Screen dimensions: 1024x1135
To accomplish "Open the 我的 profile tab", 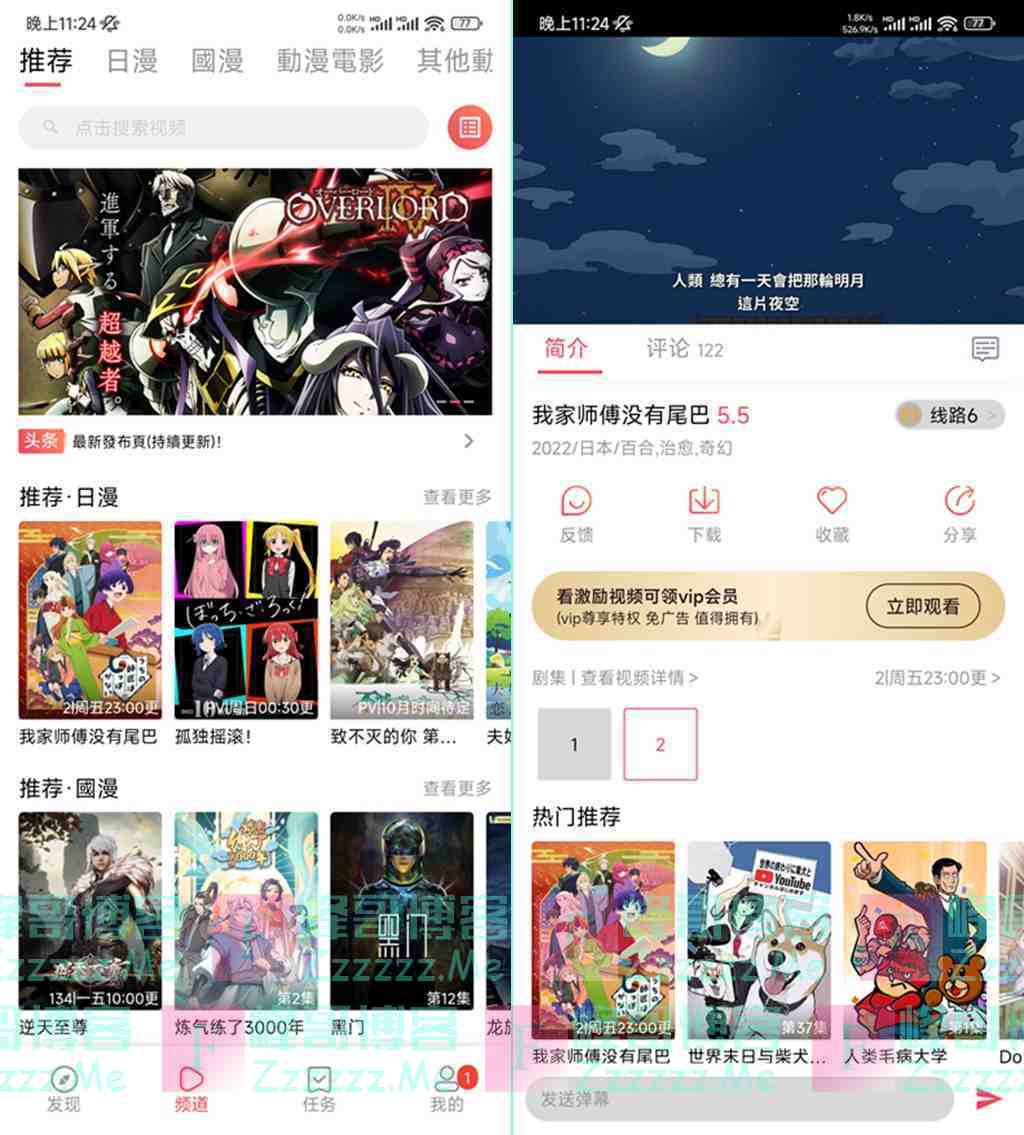I will [x=447, y=1088].
